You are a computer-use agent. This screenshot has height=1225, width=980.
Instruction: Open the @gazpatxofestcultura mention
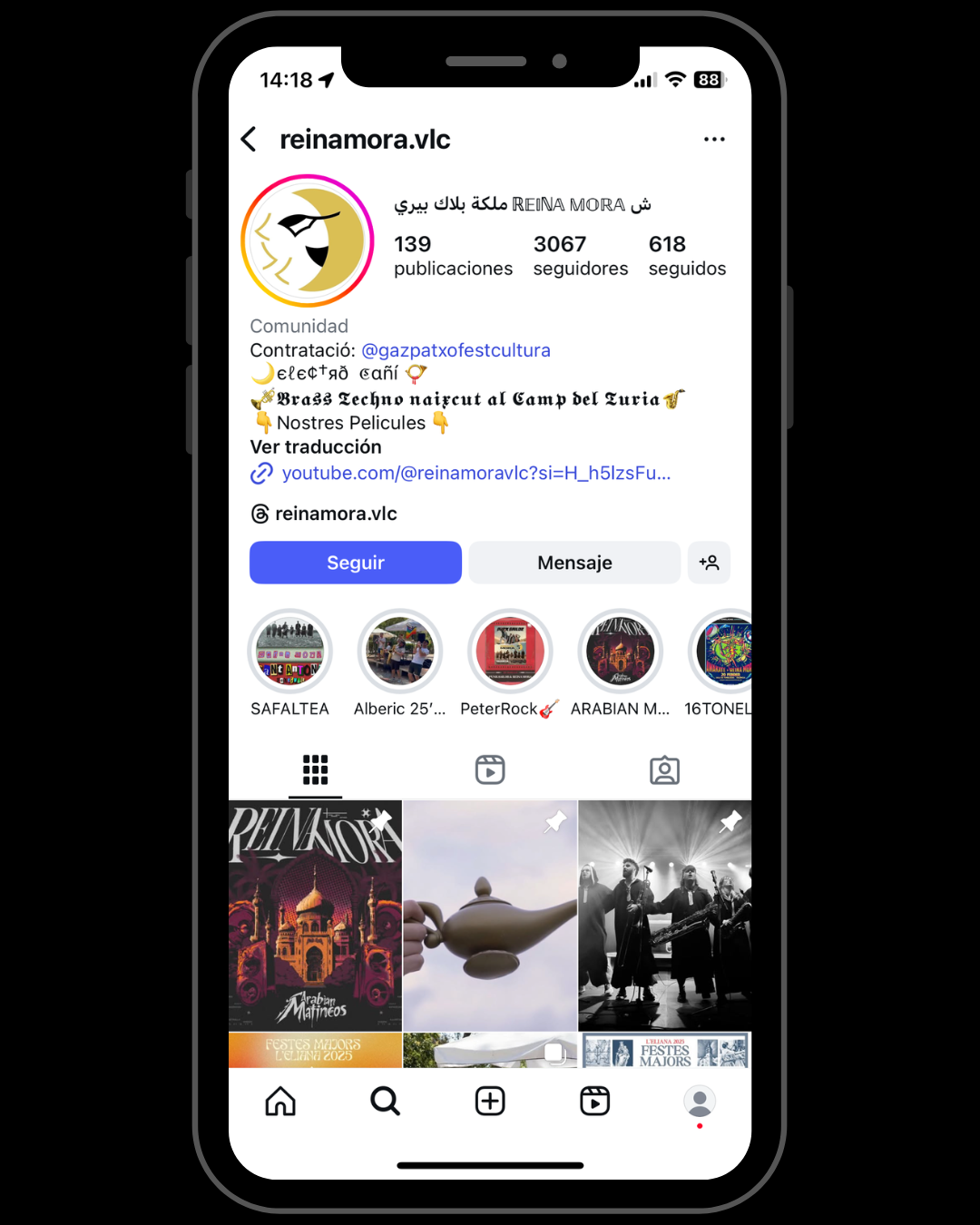click(x=456, y=350)
